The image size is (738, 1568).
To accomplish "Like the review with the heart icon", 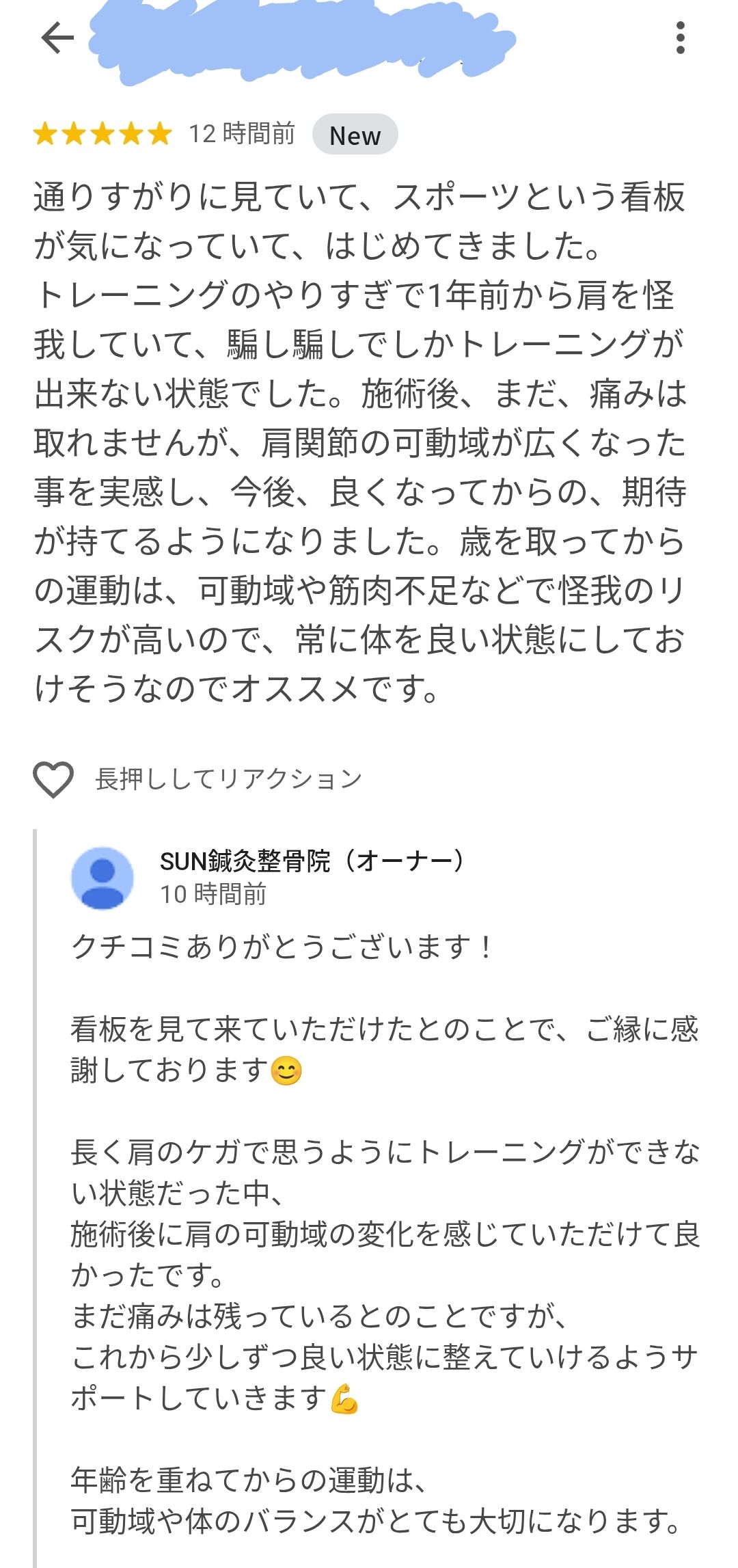I will tap(53, 779).
